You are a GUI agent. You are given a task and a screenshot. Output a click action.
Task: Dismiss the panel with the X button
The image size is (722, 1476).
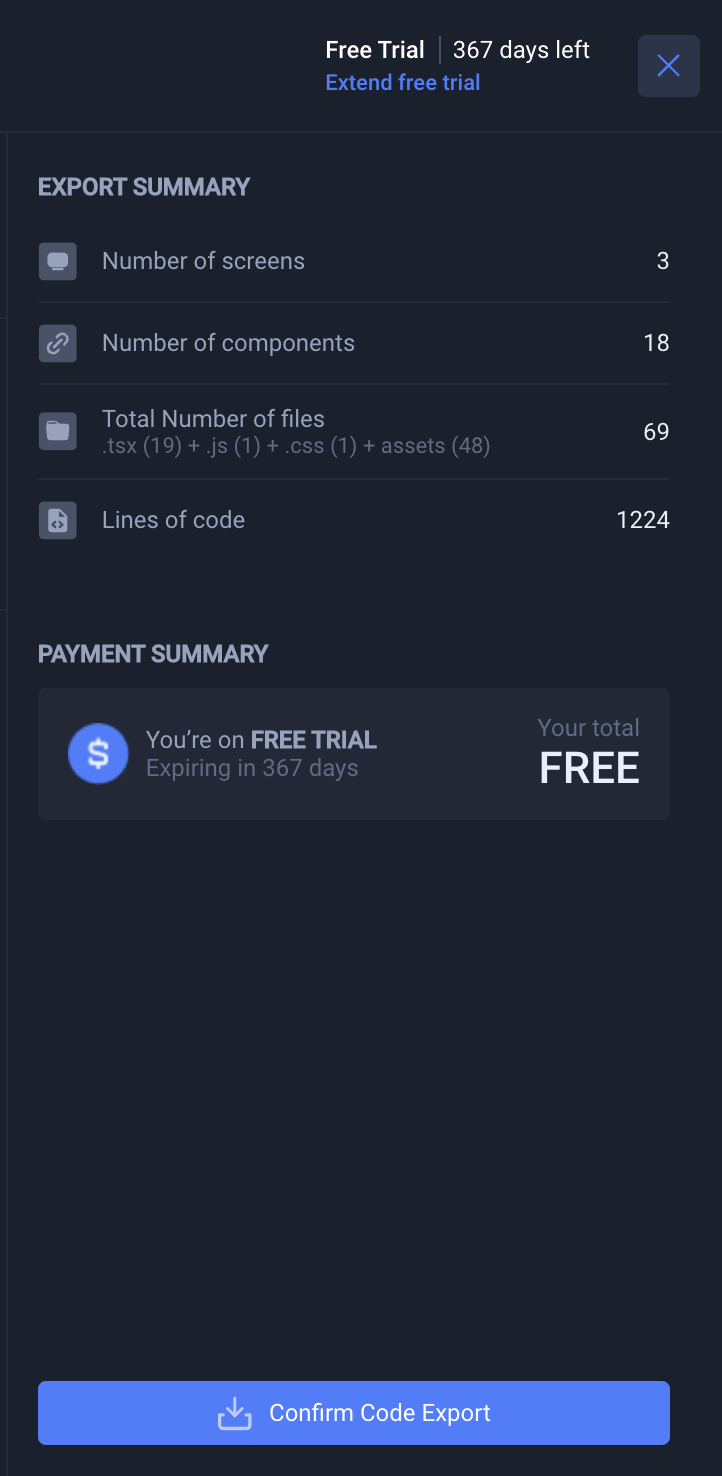668,65
